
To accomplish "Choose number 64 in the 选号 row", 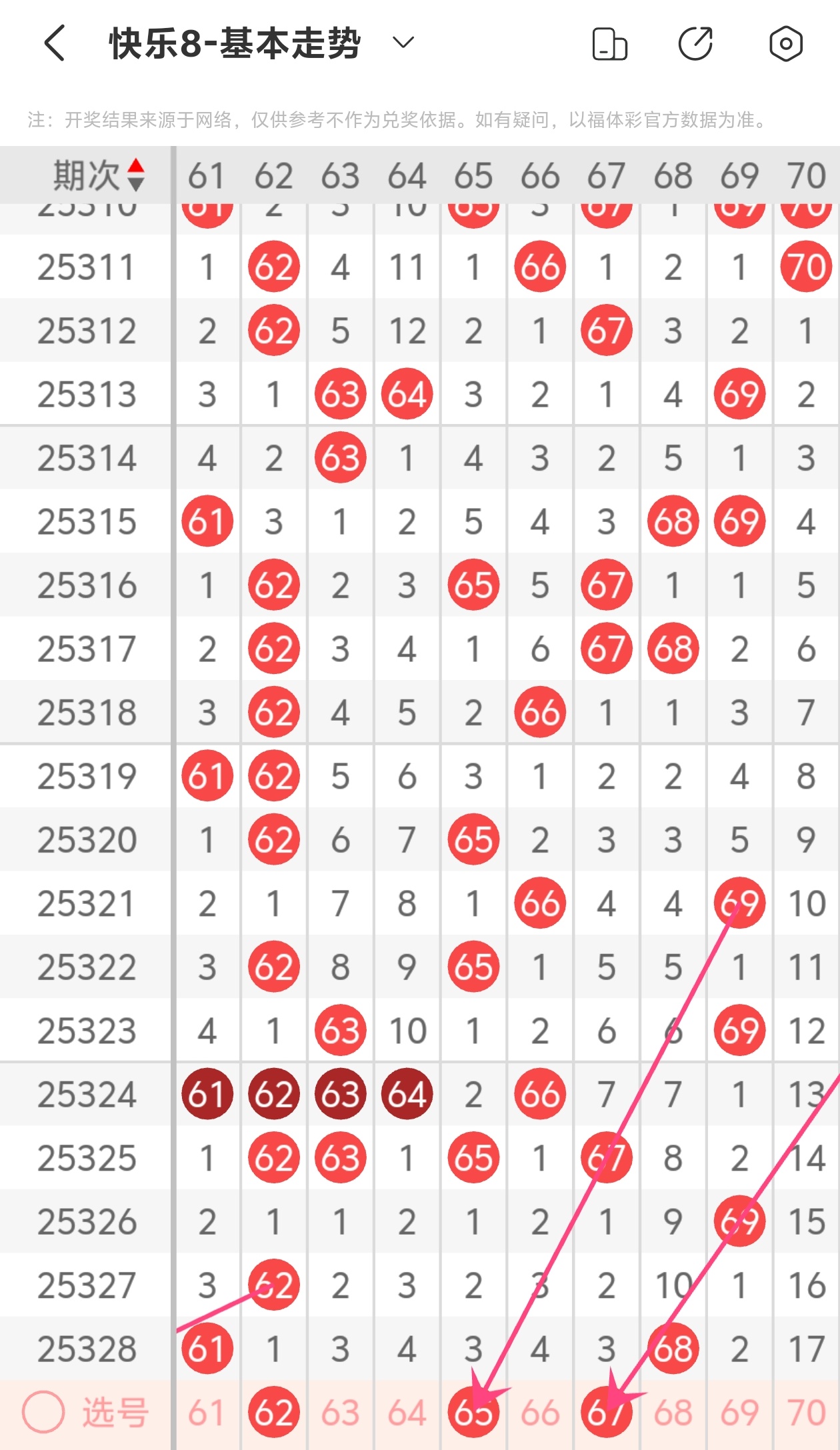I will (407, 1413).
